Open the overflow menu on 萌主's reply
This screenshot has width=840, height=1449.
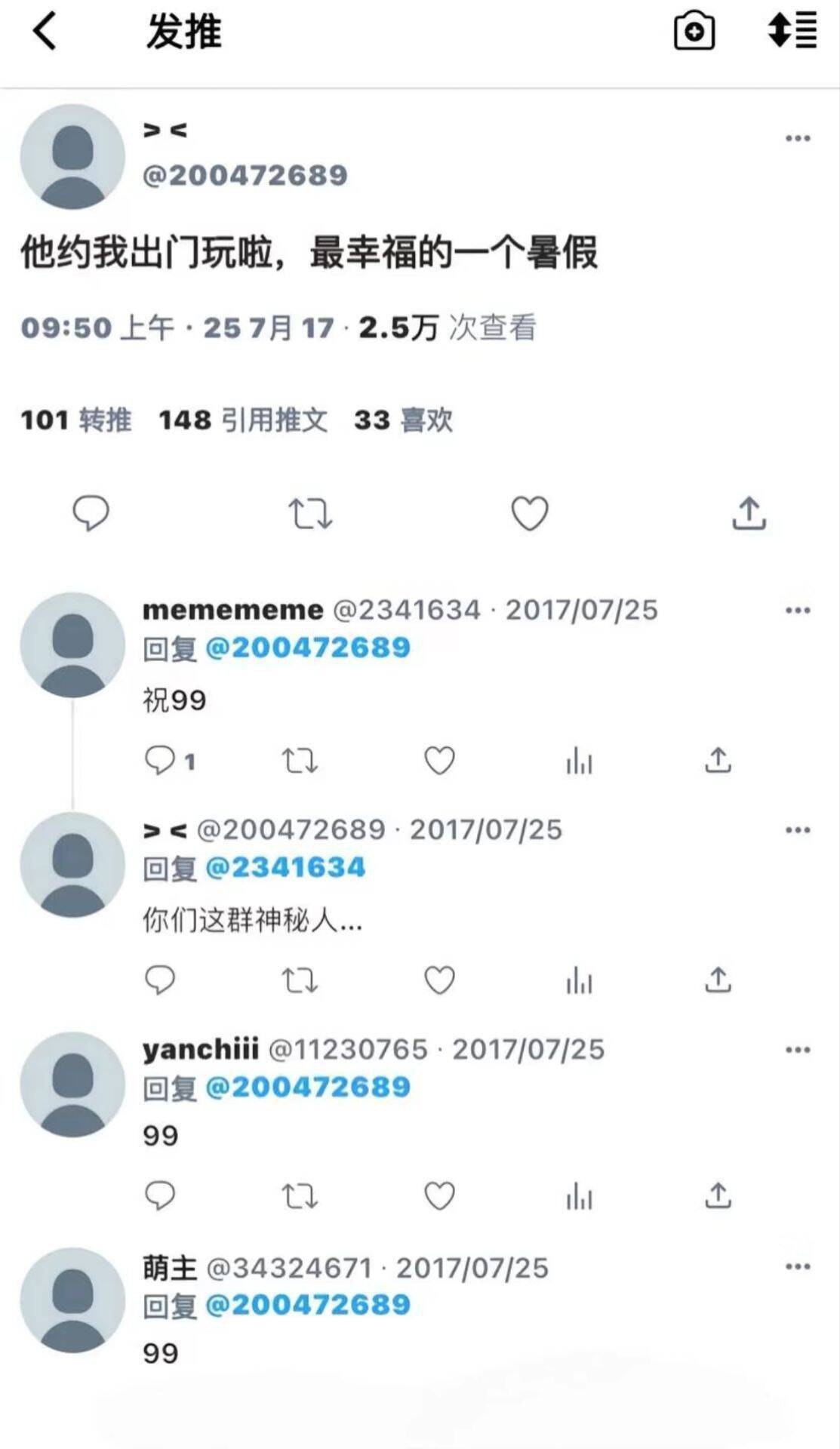coord(797,1267)
